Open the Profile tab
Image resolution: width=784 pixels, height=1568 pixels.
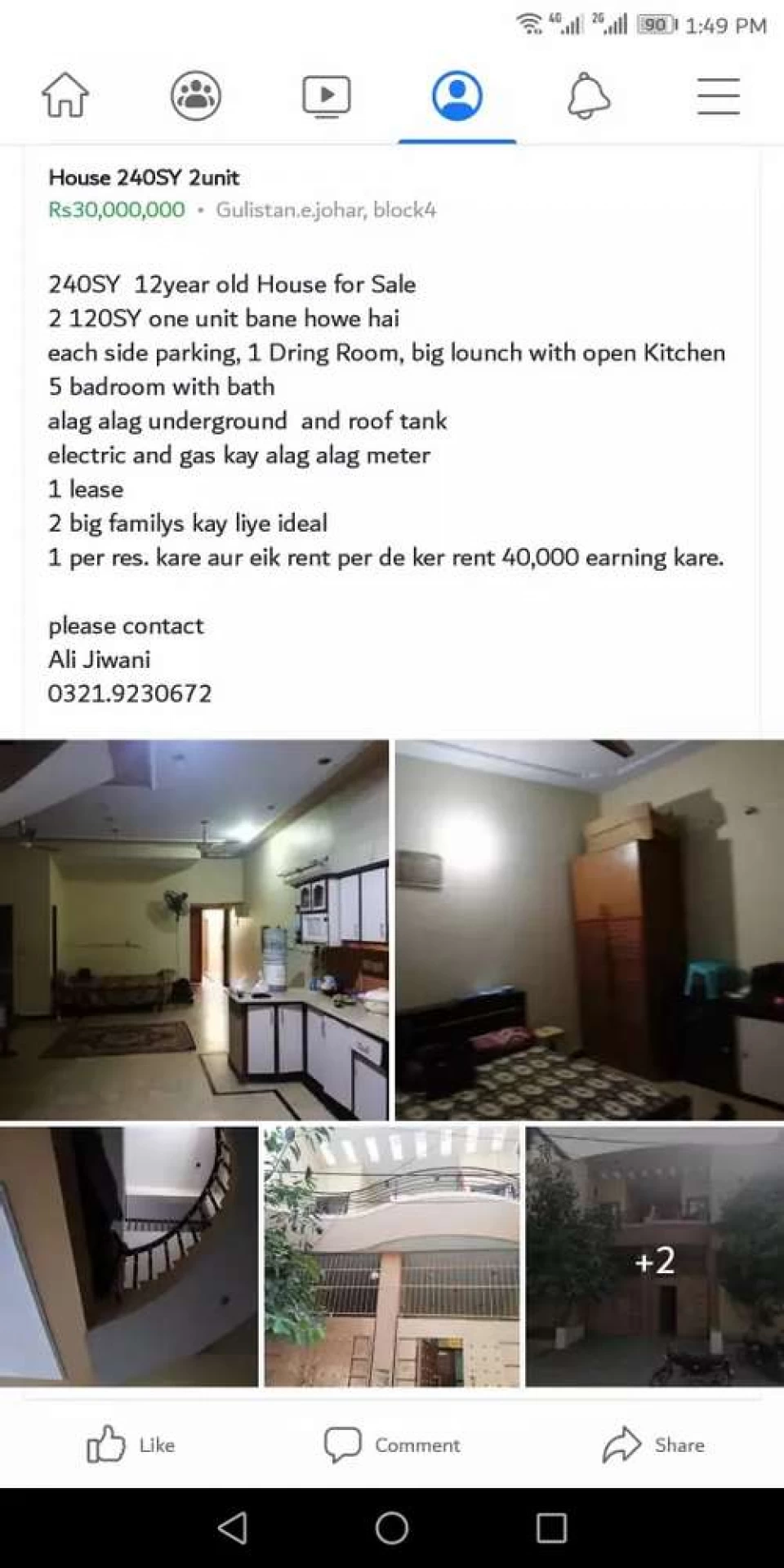(457, 96)
